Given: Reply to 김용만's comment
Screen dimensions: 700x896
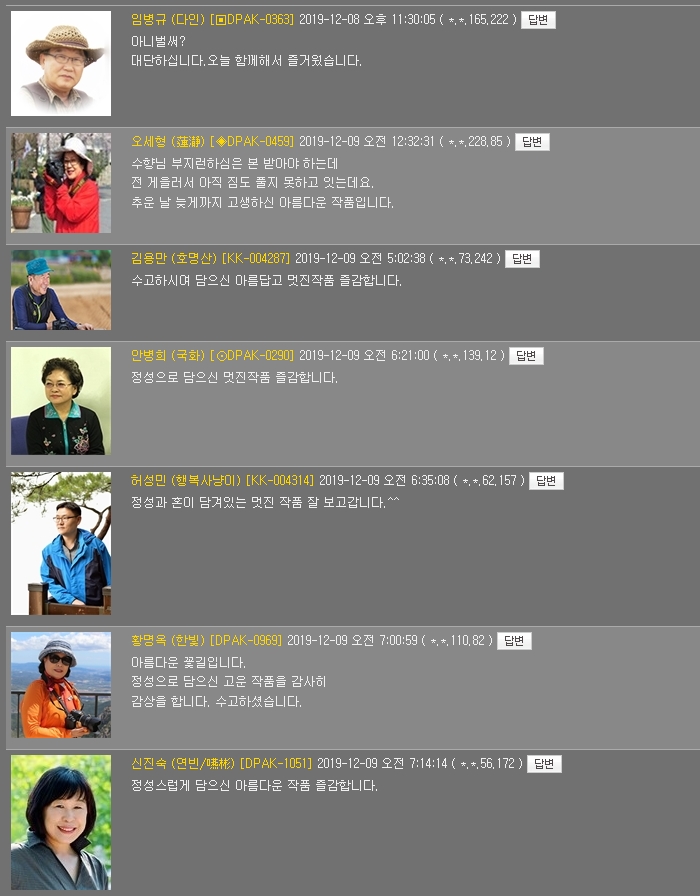Looking at the screenshot, I should coord(522,259).
